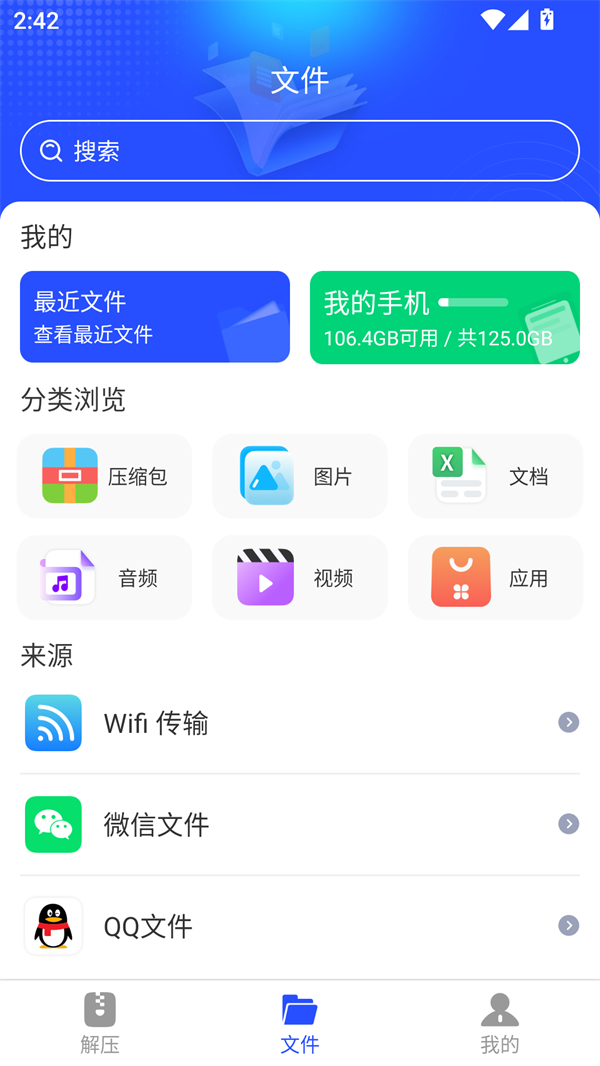600x1066 pixels.
Task: Open the 音频 audio category
Action: point(105,578)
